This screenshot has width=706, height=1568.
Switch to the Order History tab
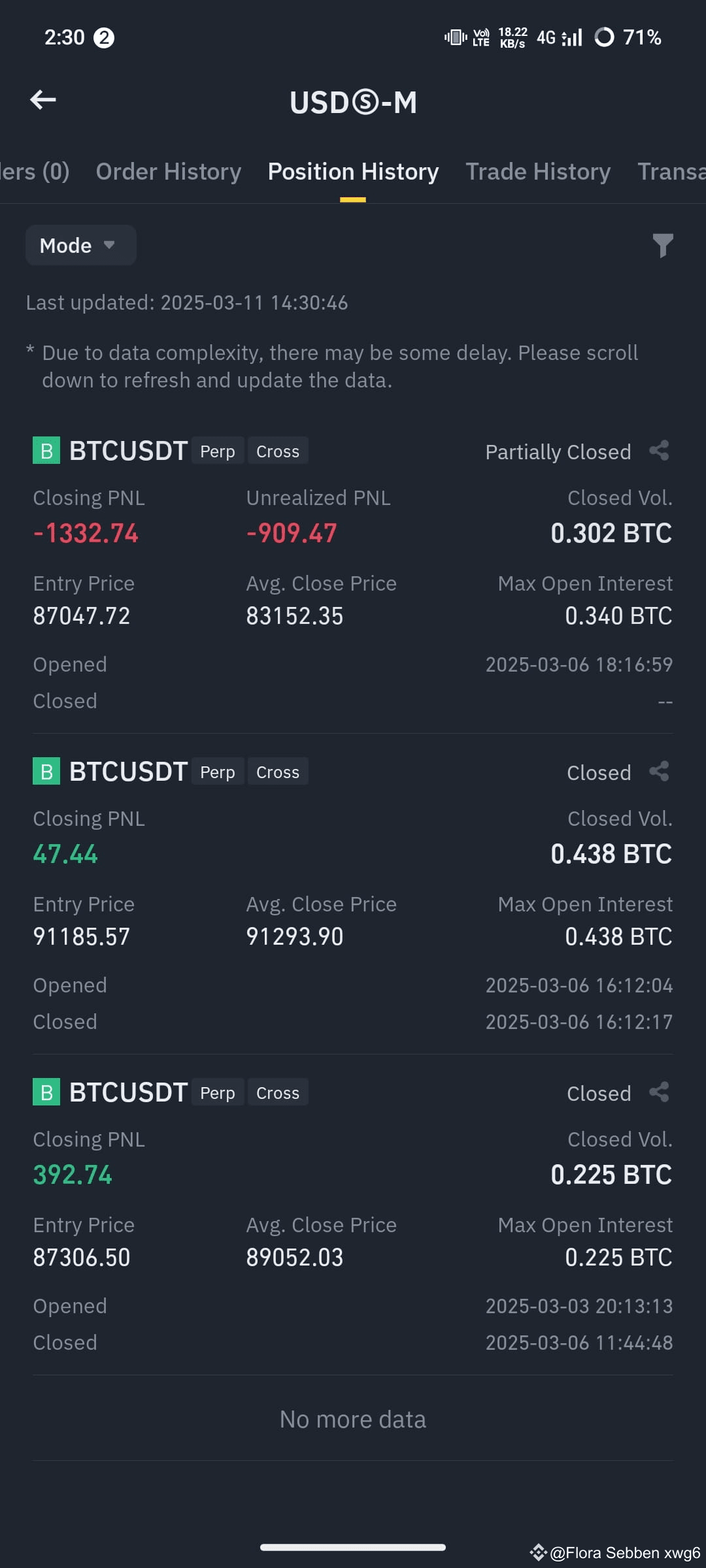click(x=167, y=171)
